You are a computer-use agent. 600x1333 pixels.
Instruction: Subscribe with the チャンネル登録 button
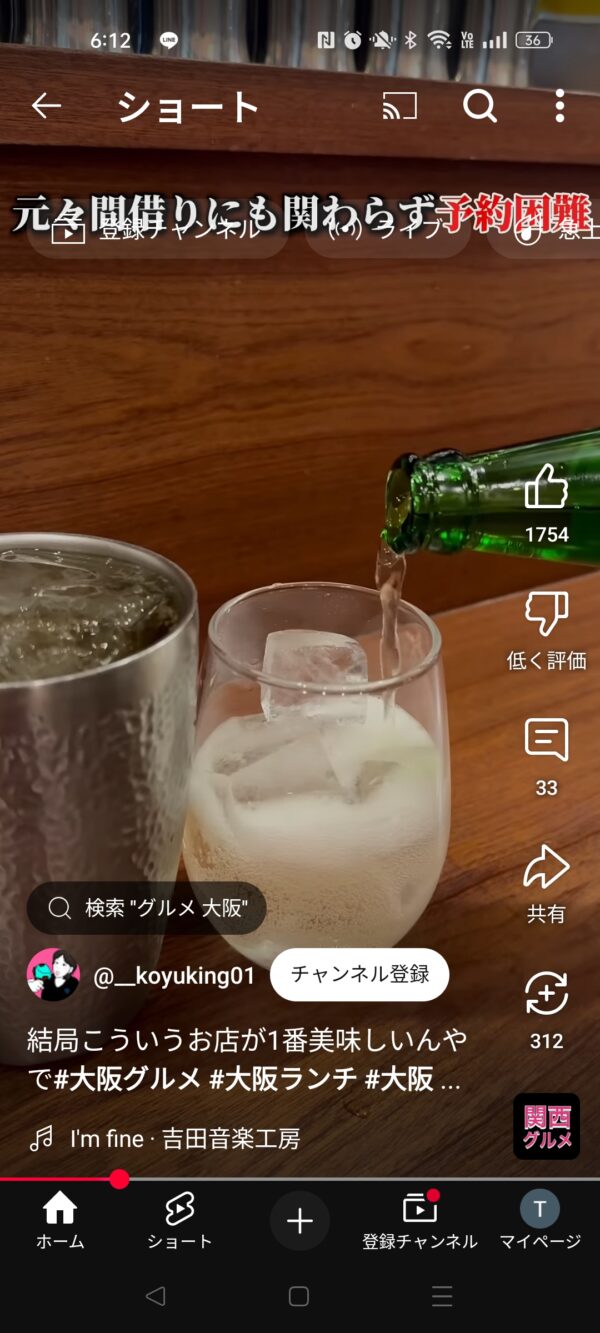[x=359, y=975]
